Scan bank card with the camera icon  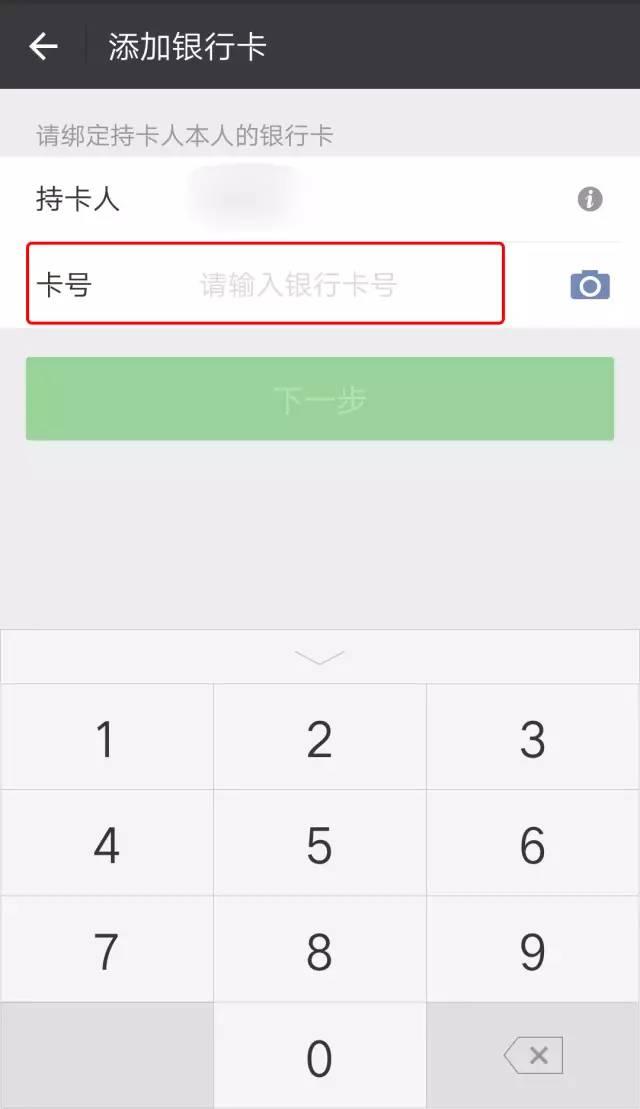click(x=590, y=285)
